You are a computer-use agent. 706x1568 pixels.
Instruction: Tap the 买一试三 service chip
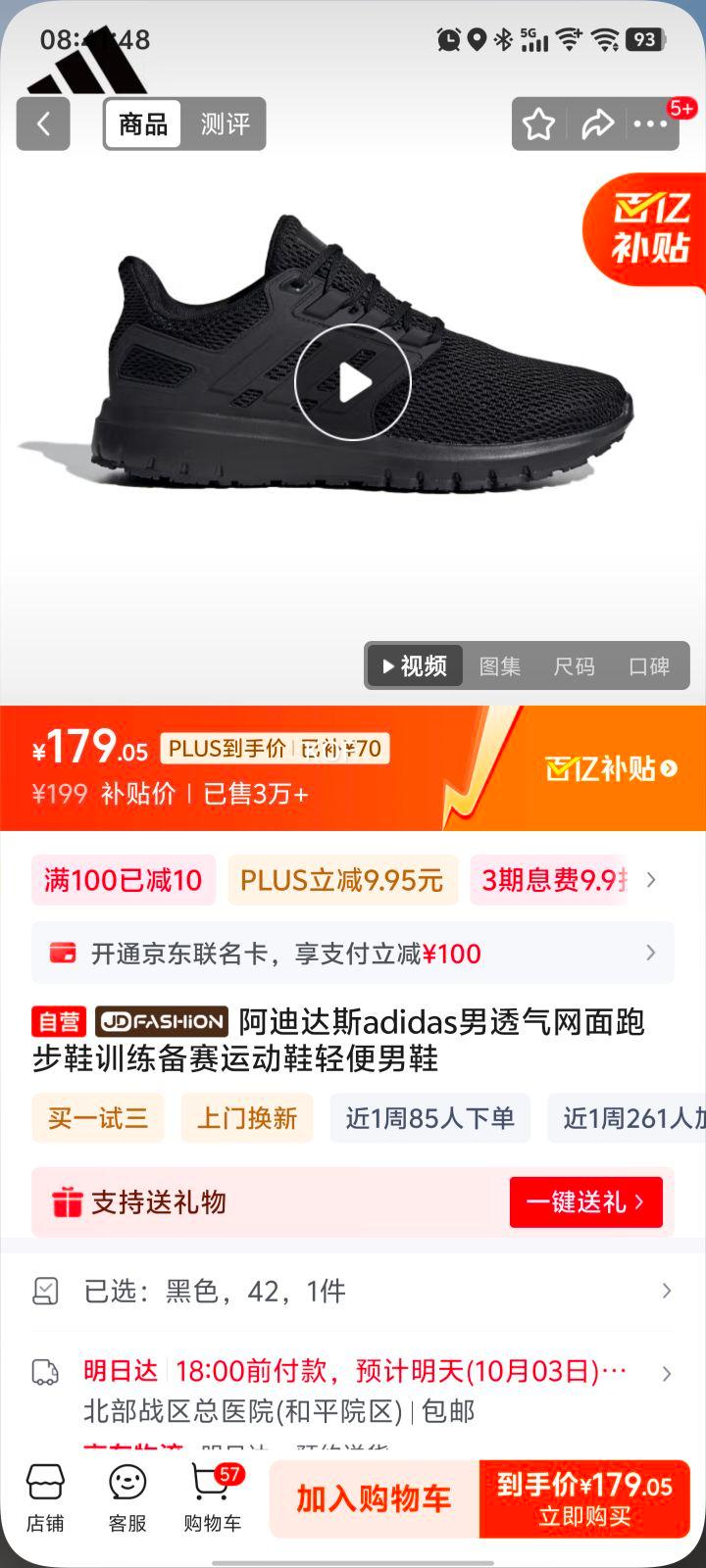pos(98,1118)
